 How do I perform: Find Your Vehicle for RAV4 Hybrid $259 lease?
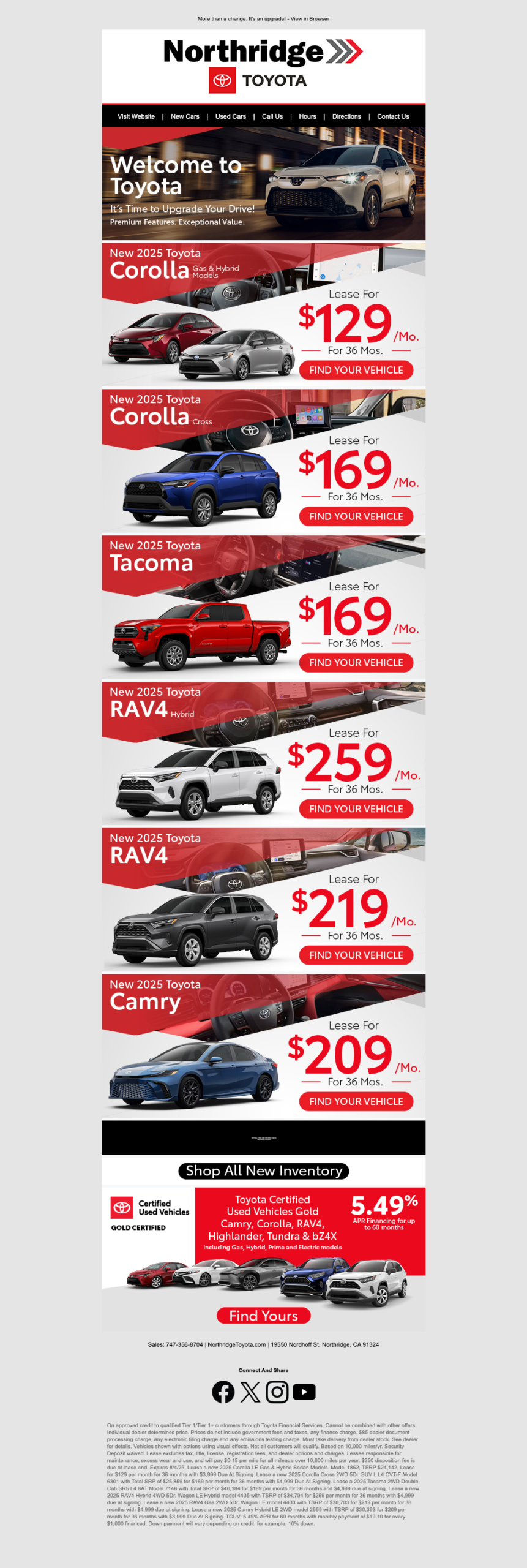[356, 809]
